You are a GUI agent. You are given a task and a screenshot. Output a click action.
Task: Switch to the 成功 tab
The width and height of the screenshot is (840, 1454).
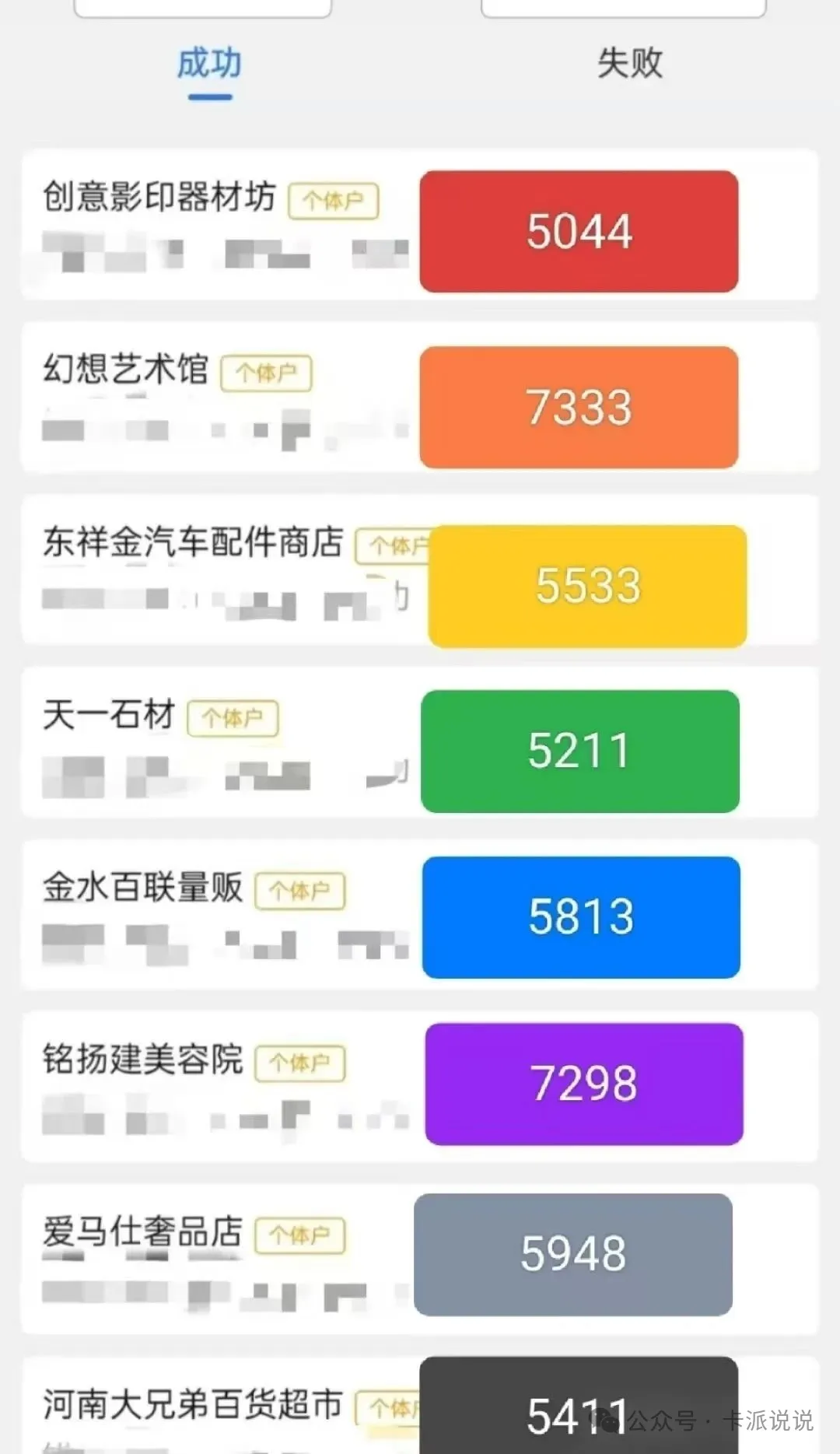point(210,65)
